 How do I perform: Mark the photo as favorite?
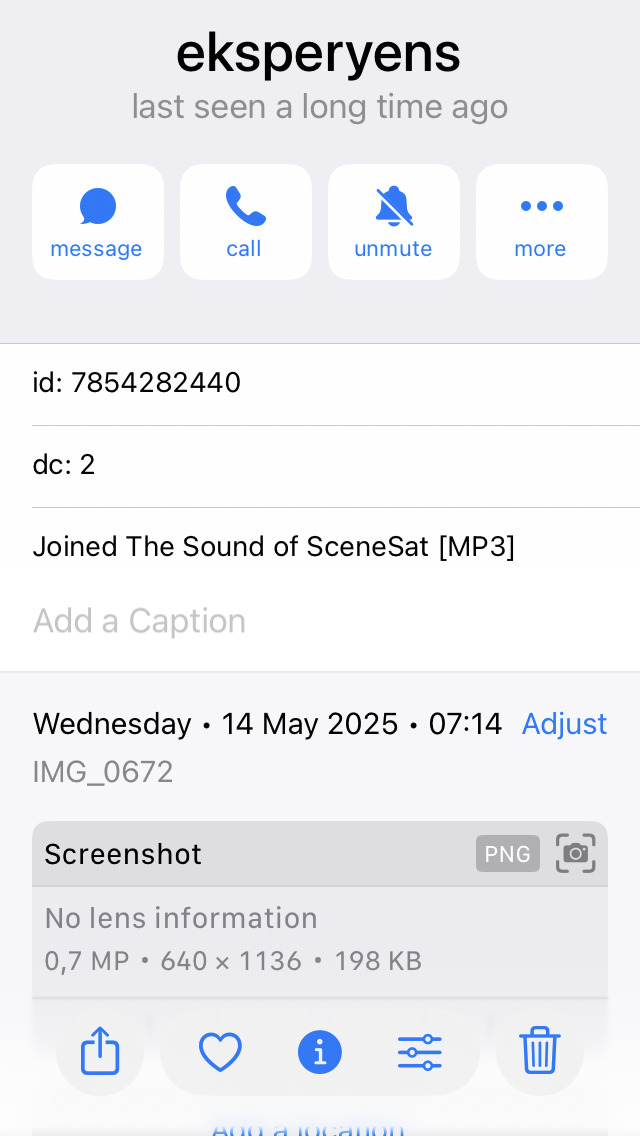pyautogui.click(x=220, y=1052)
